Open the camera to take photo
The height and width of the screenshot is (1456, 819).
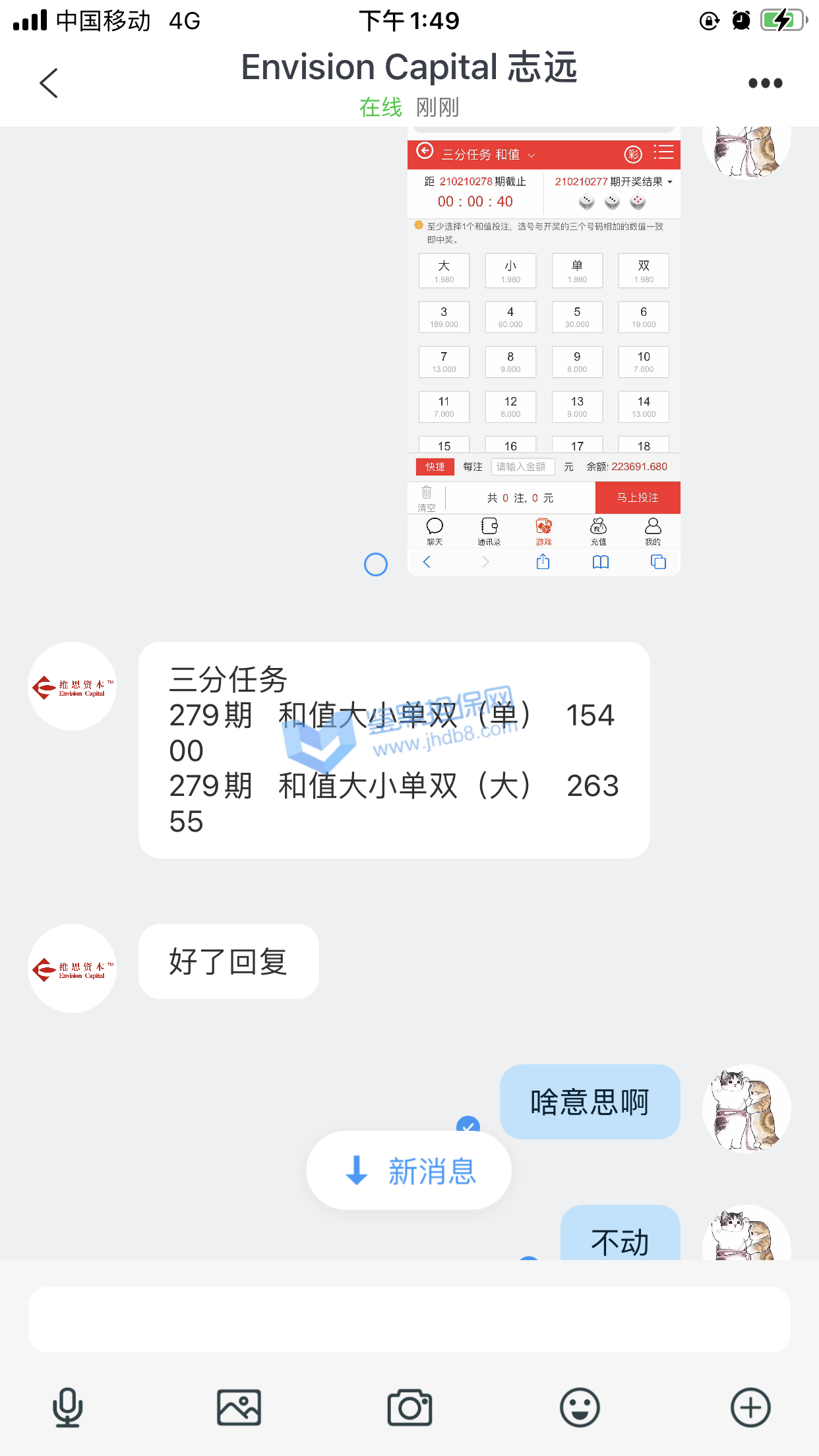tap(409, 1408)
